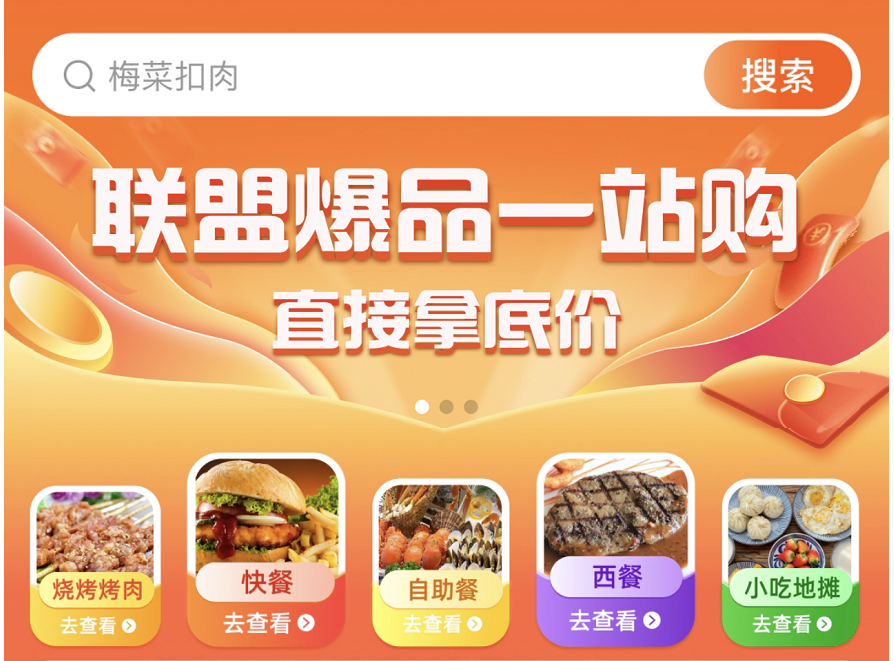Viewport: 894px width, 661px height.
Task: Open the 自助餐 category card
Action: (x=441, y=562)
